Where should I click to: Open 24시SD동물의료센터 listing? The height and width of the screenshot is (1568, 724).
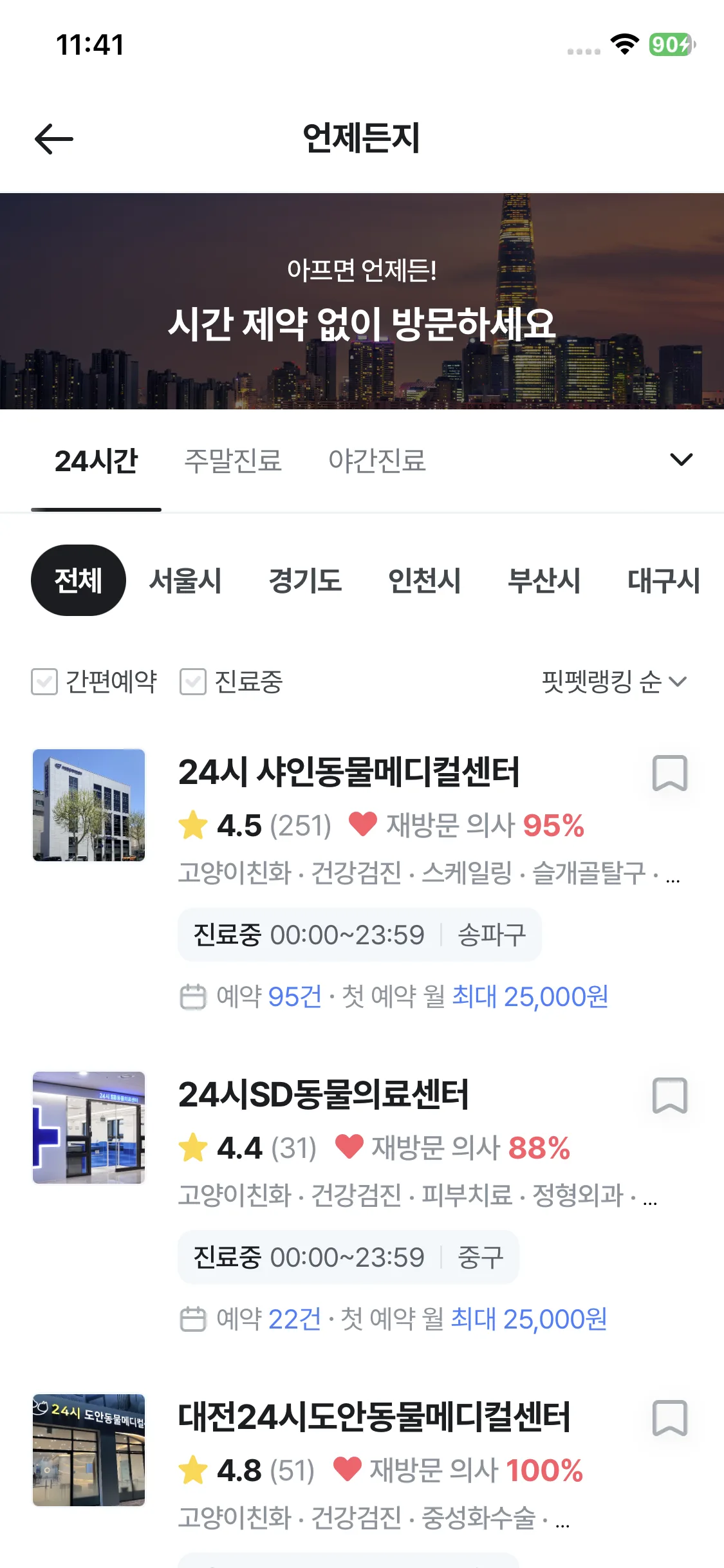(x=324, y=1095)
